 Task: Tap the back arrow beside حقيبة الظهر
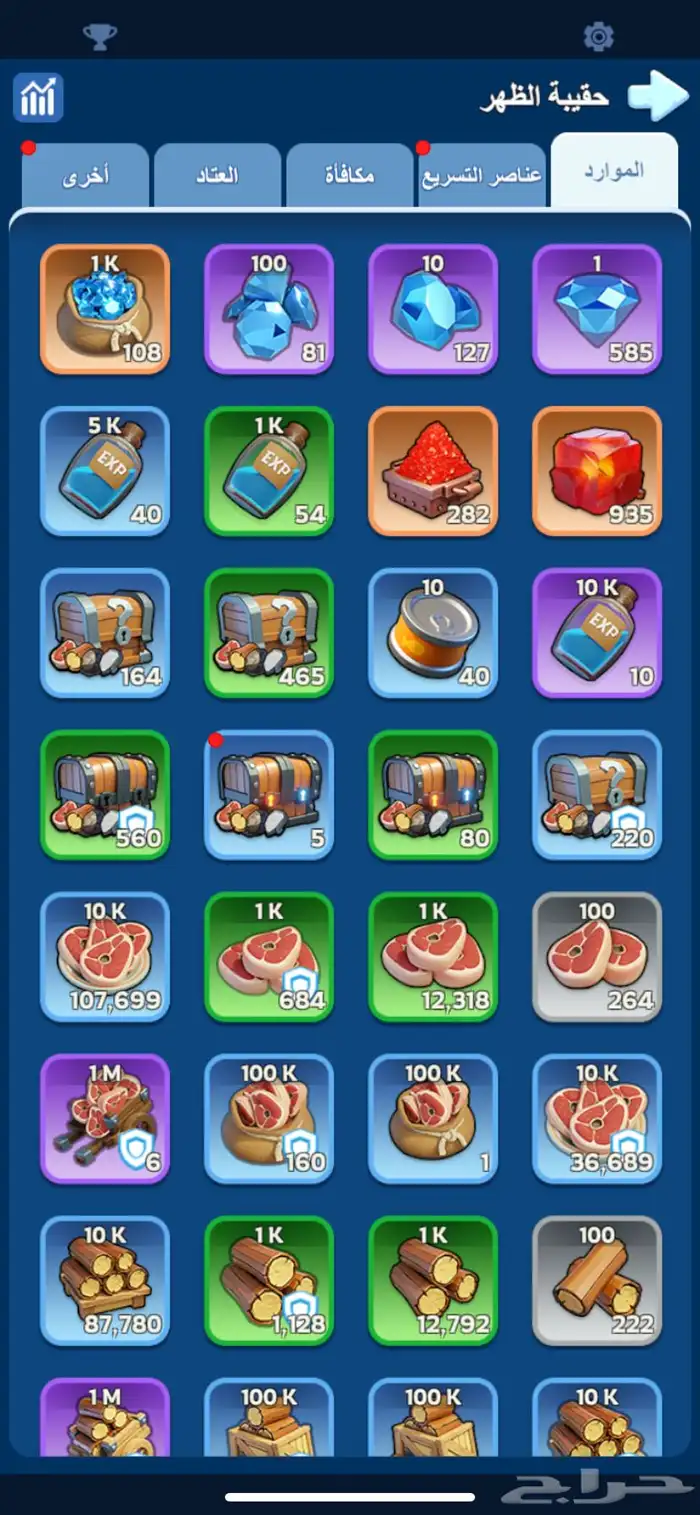tap(658, 95)
